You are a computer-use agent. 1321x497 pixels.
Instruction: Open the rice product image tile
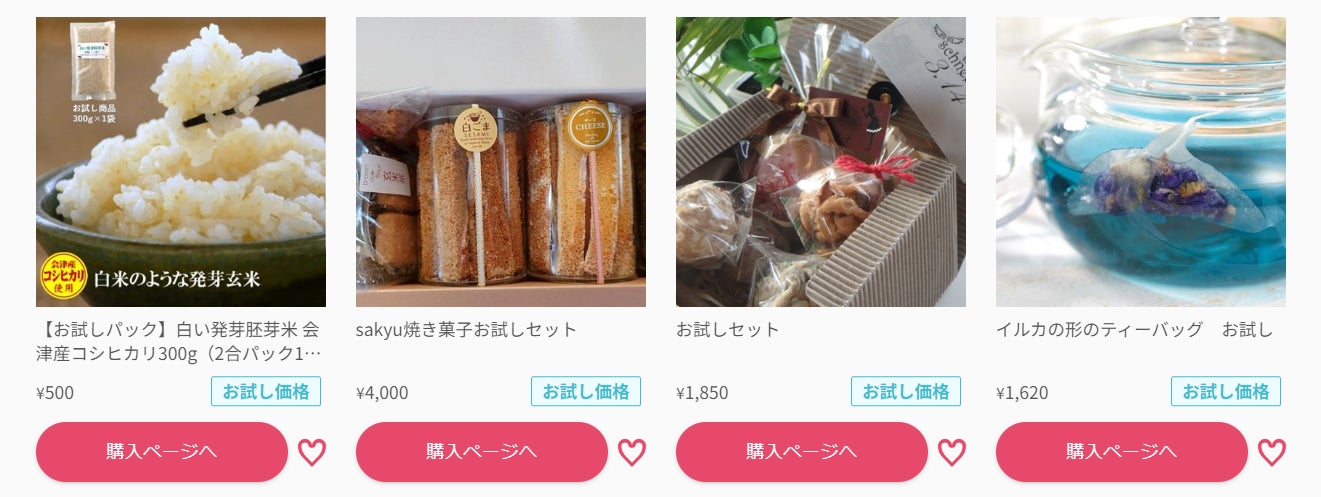[181, 162]
